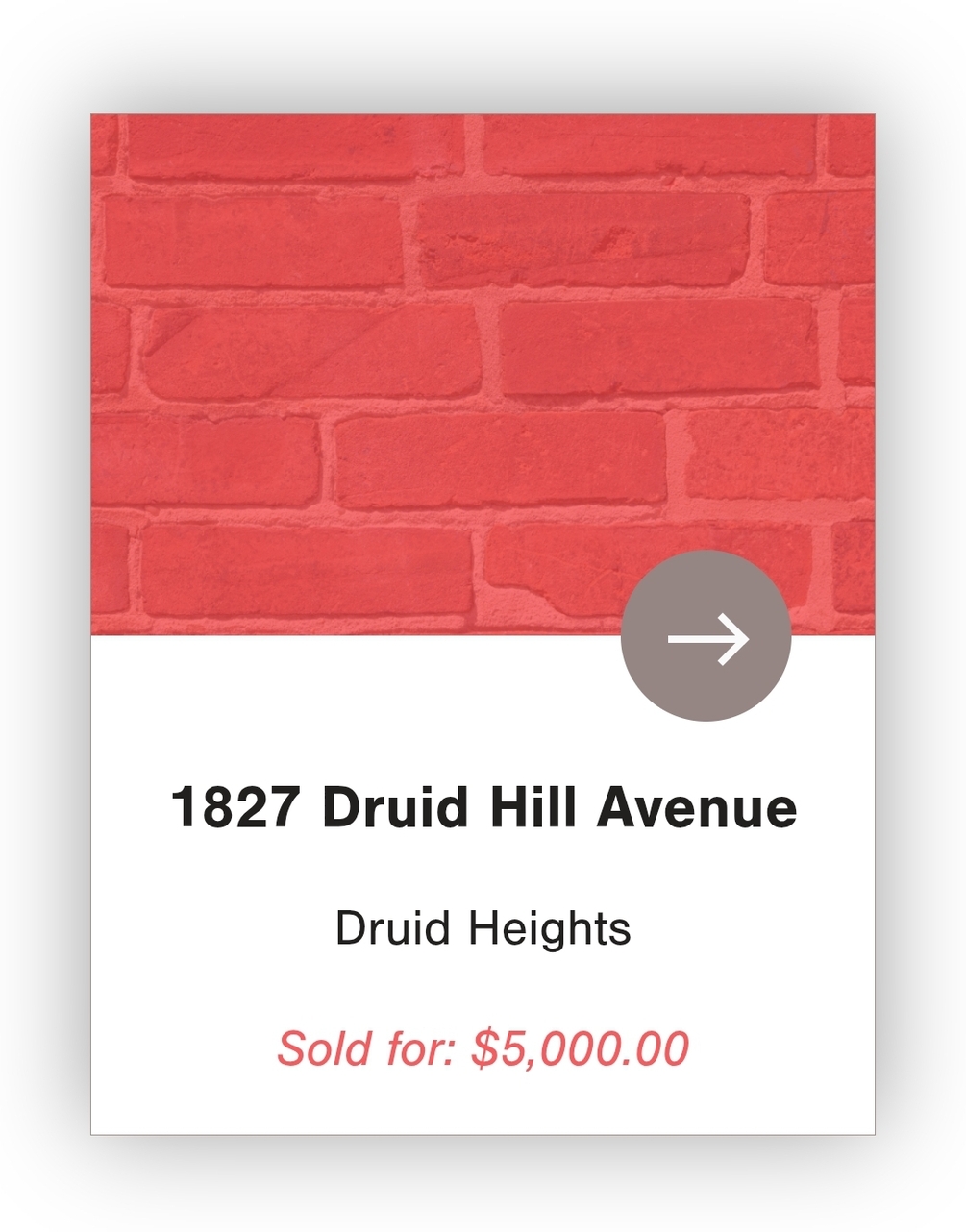Open the 1827 Druid Hill Avenue card
This screenshot has height=1232, width=966.
[483, 807]
